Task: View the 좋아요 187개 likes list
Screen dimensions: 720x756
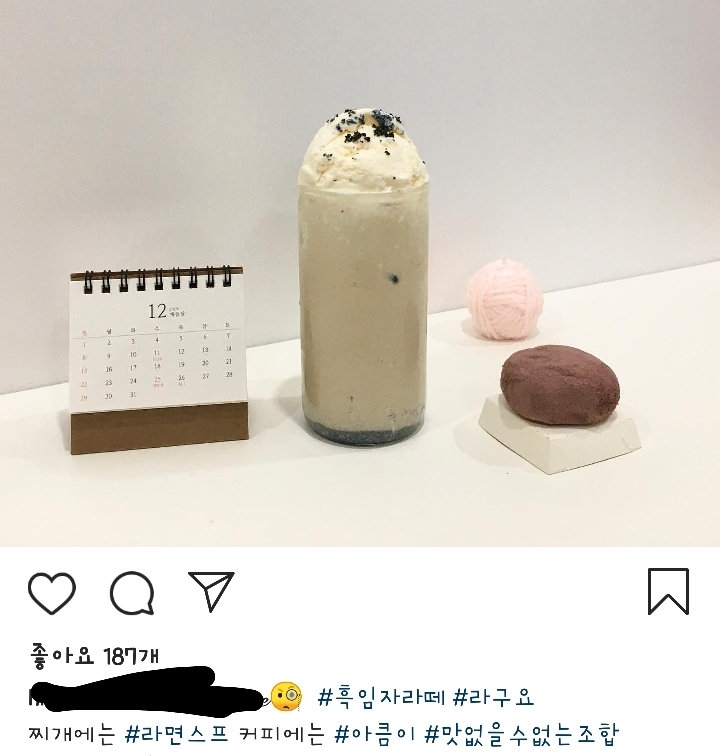Action: click(x=94, y=656)
